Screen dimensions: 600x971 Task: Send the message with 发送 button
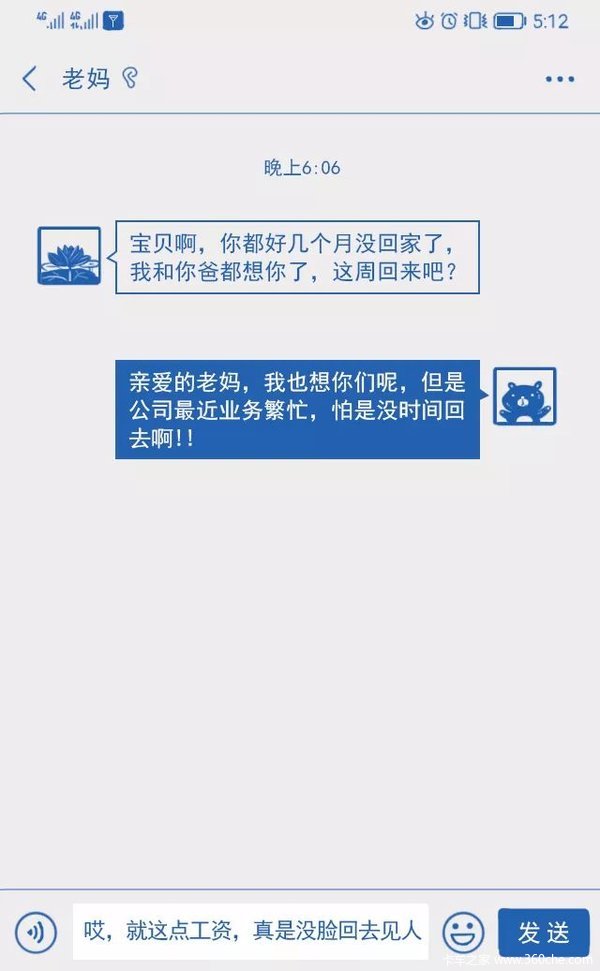[x=543, y=932]
